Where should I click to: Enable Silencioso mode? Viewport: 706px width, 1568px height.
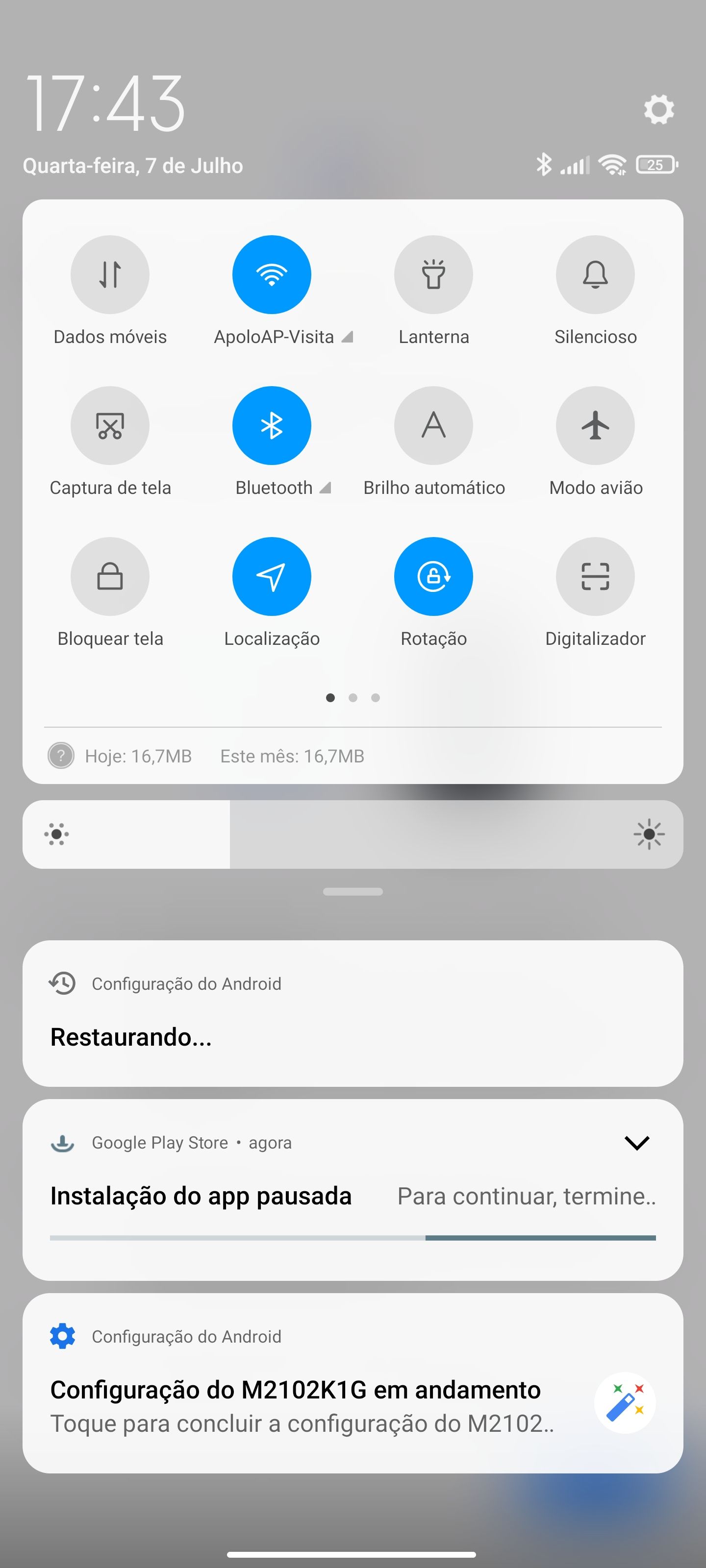[x=595, y=274]
